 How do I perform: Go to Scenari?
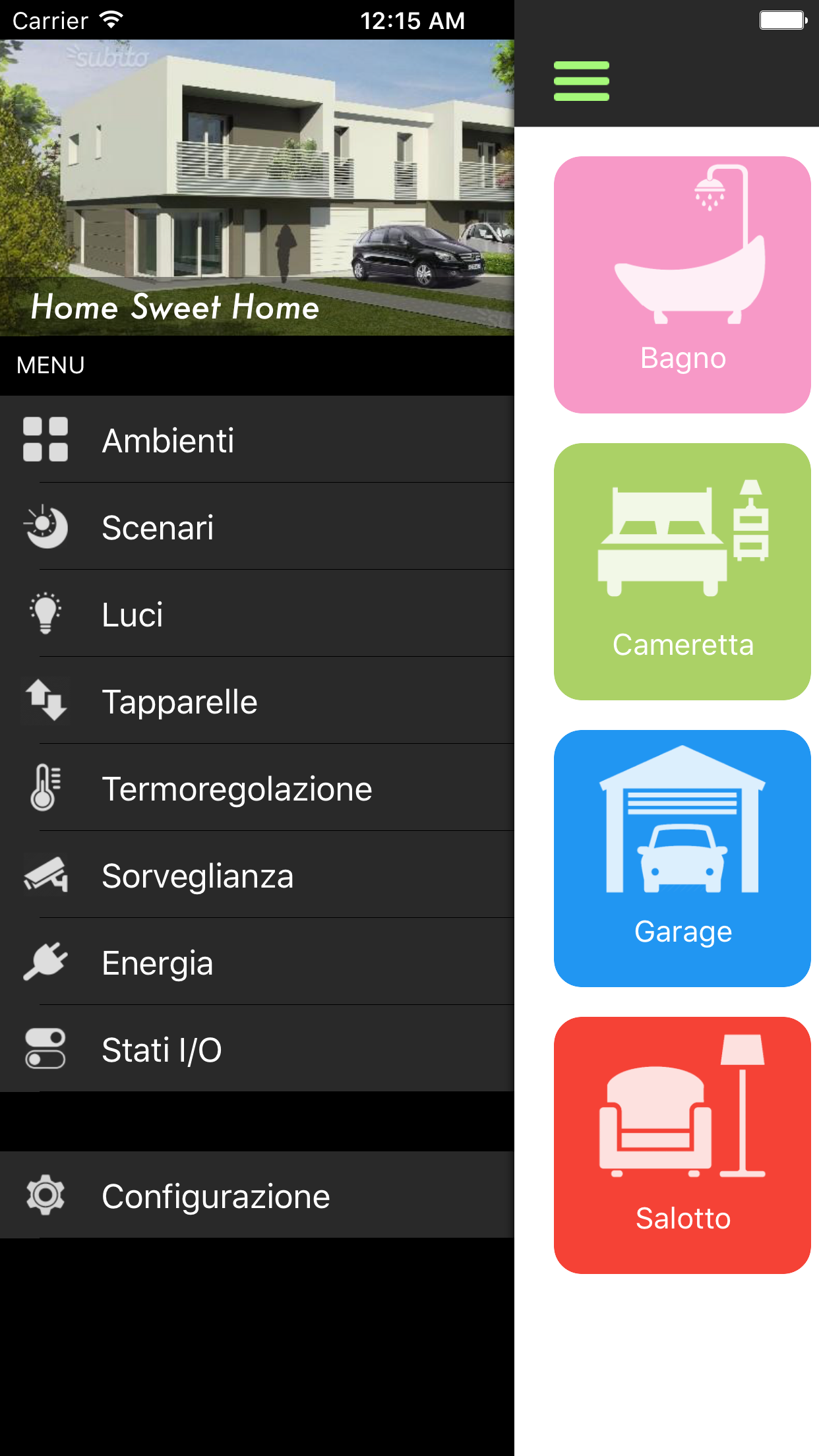tap(257, 527)
